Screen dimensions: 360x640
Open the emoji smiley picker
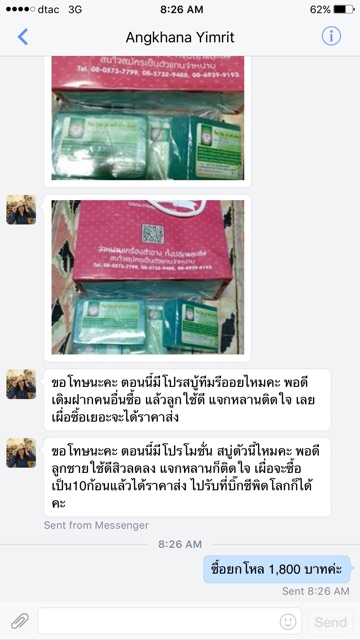tap(288, 622)
